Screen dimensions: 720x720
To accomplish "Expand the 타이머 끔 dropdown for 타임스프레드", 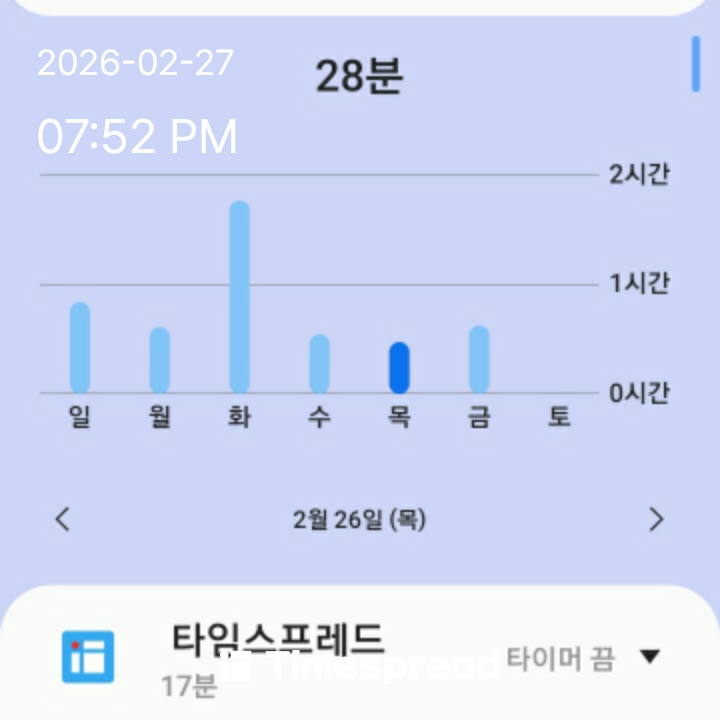I will (649, 657).
